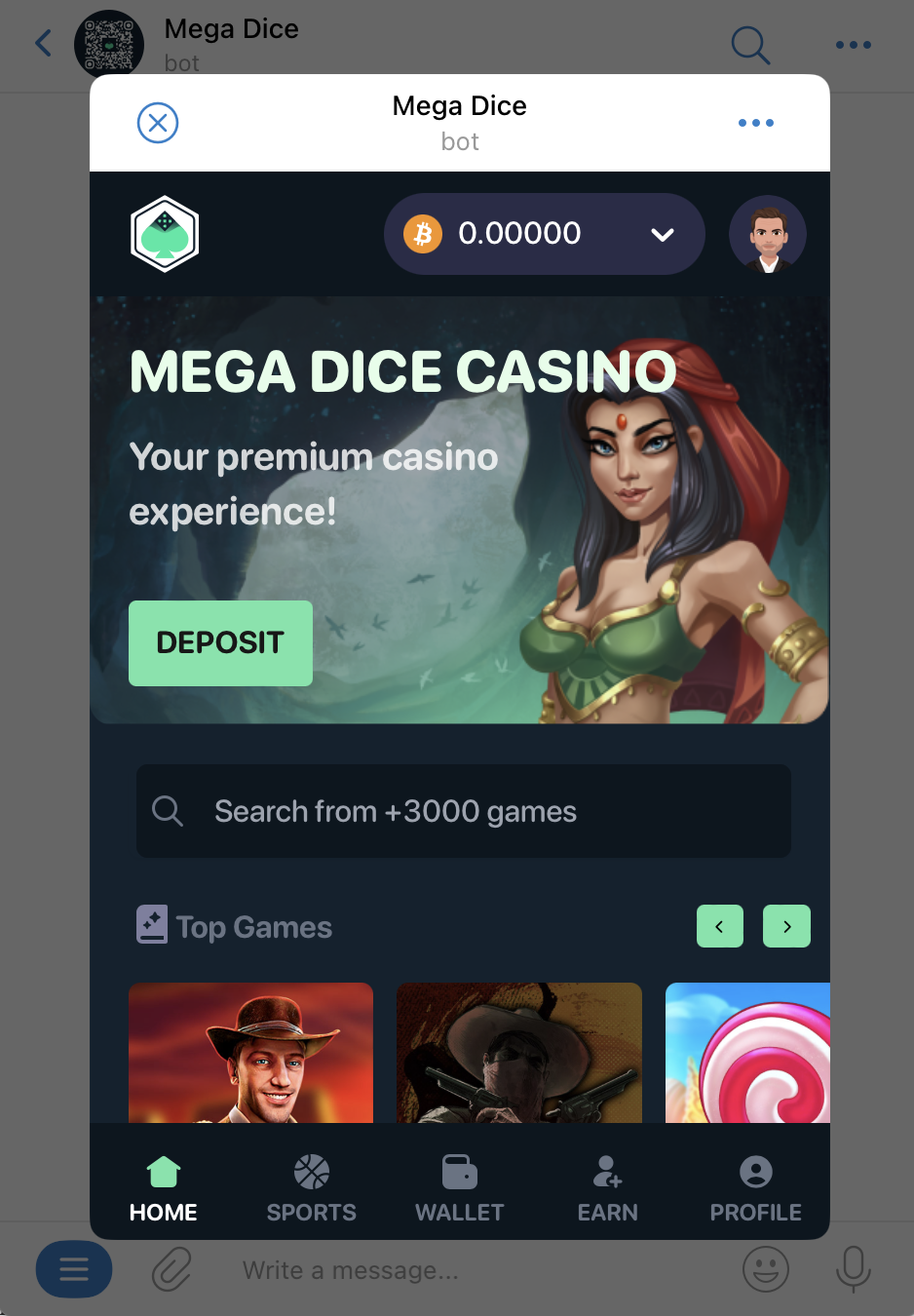The image size is (914, 1316).
Task: Open the WALLET icon in bottom navigation
Action: (x=459, y=1171)
